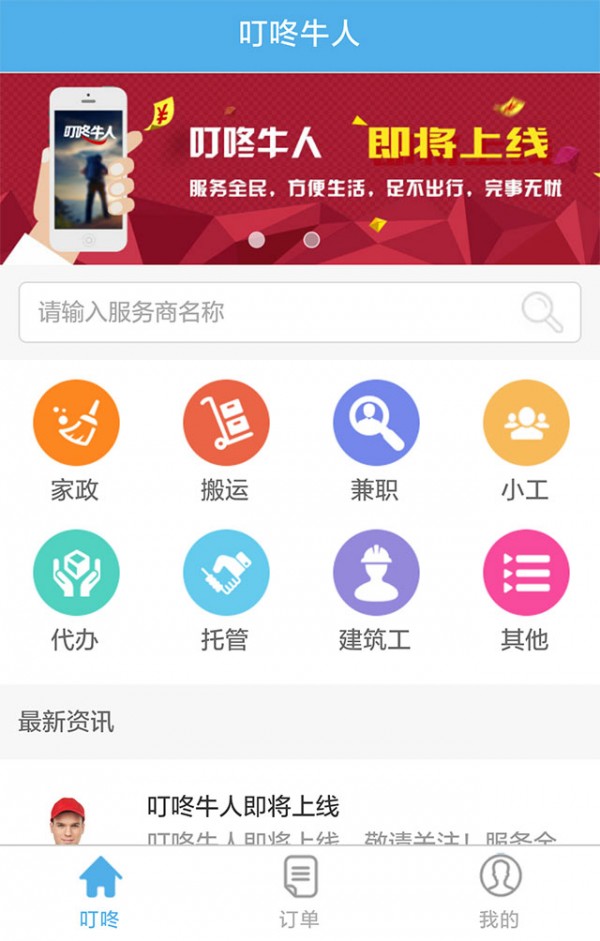Tap the second banner page indicator dot

pyautogui.click(x=312, y=240)
